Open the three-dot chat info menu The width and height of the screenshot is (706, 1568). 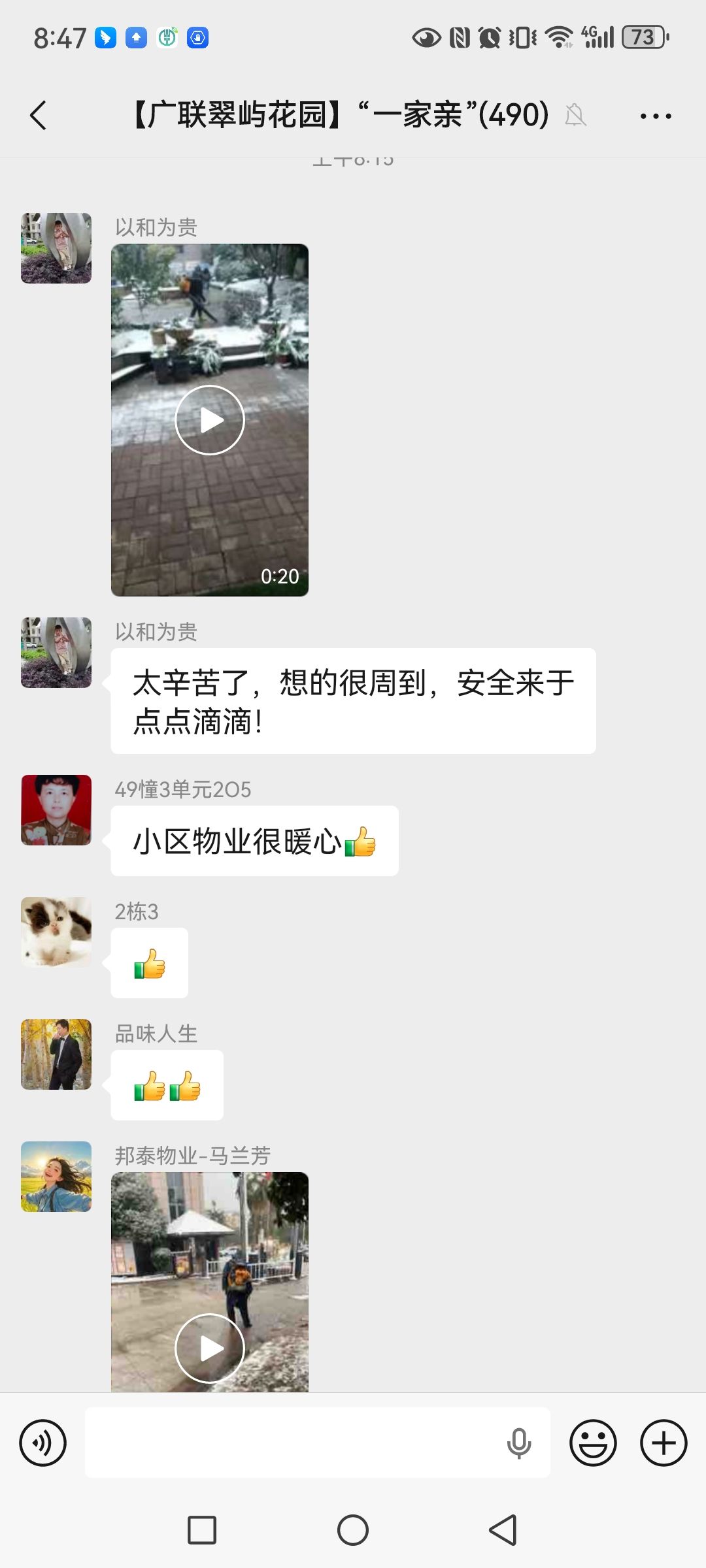coord(655,116)
